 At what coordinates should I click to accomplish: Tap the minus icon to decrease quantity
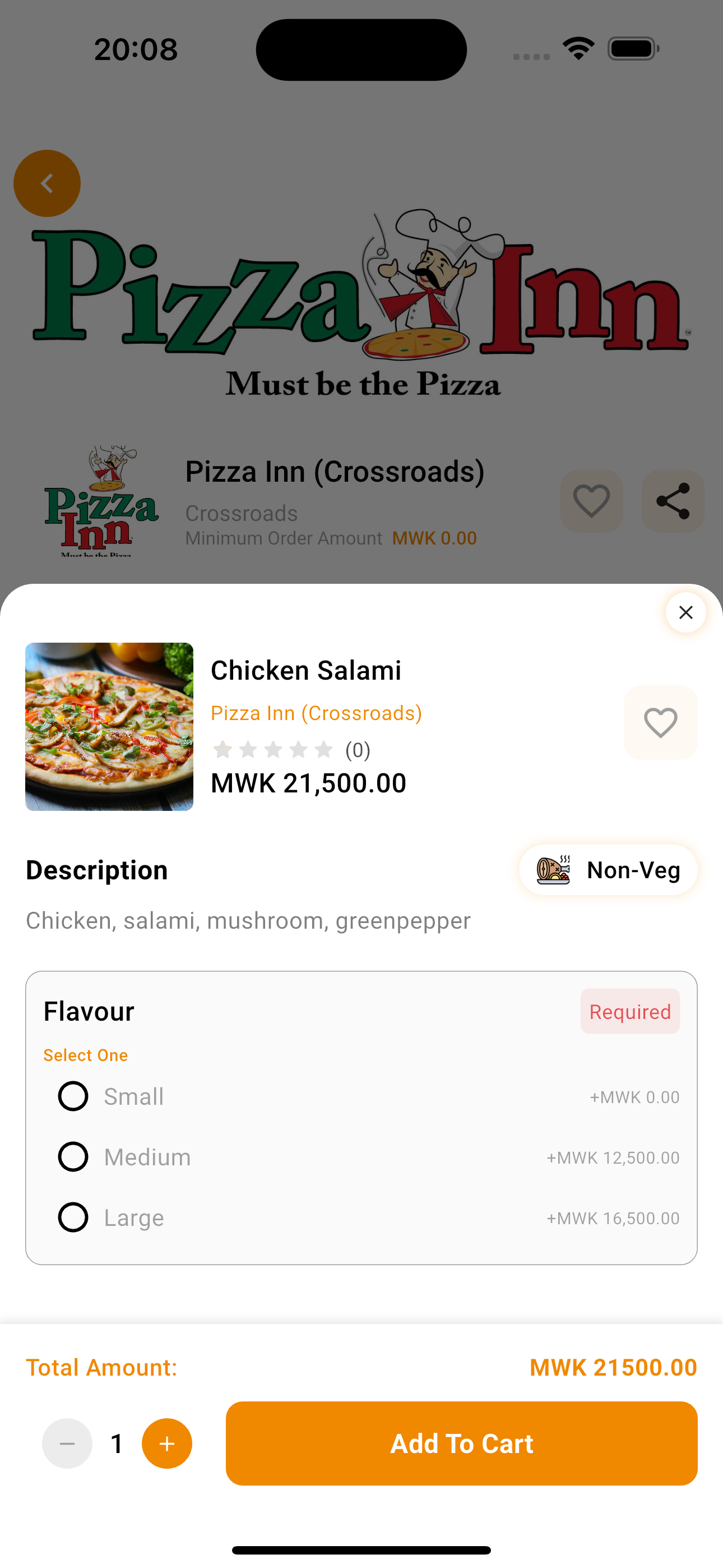click(67, 1443)
